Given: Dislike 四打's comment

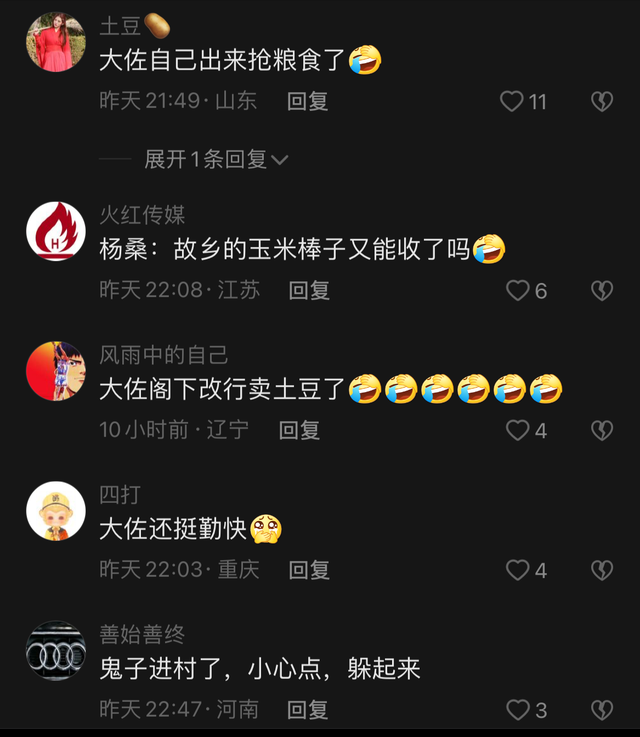Looking at the screenshot, I should pyautogui.click(x=601, y=570).
